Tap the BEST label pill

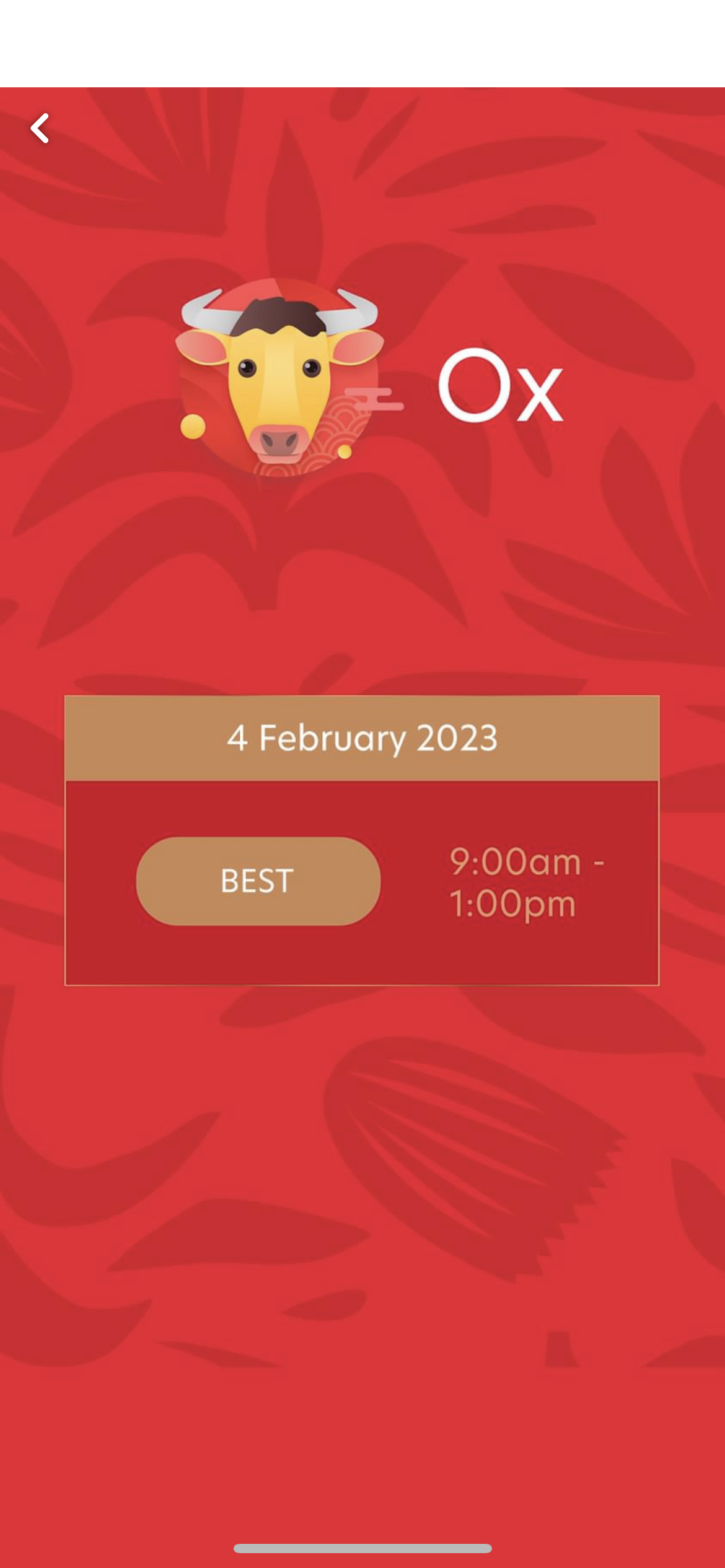(258, 881)
